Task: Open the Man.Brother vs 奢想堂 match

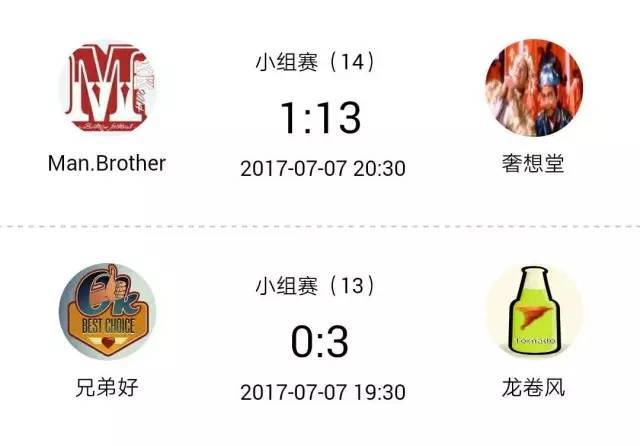Action: (x=320, y=118)
